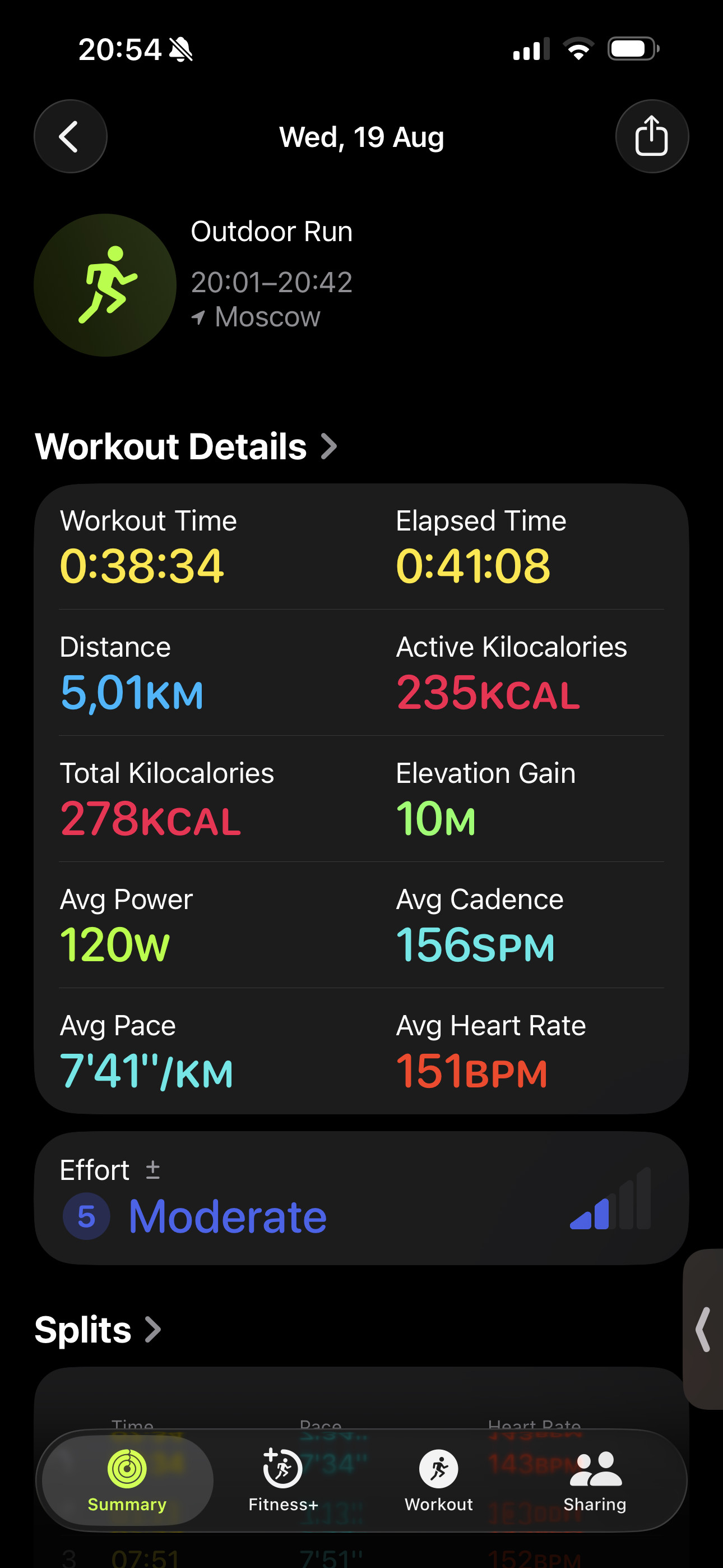Go back to the previous screen
723x1568 pixels.
pyautogui.click(x=71, y=136)
